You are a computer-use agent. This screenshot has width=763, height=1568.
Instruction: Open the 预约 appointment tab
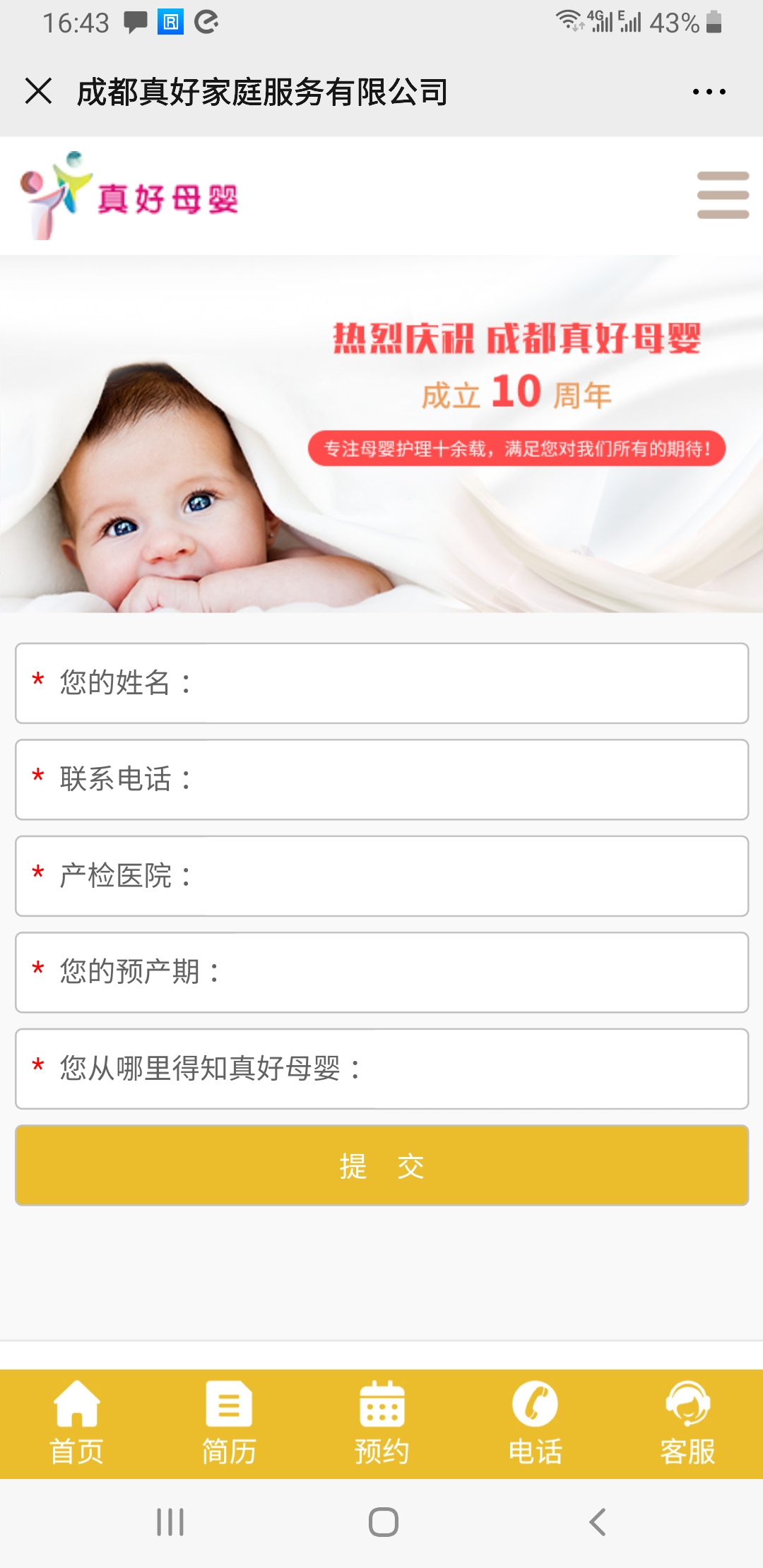(x=381, y=1423)
